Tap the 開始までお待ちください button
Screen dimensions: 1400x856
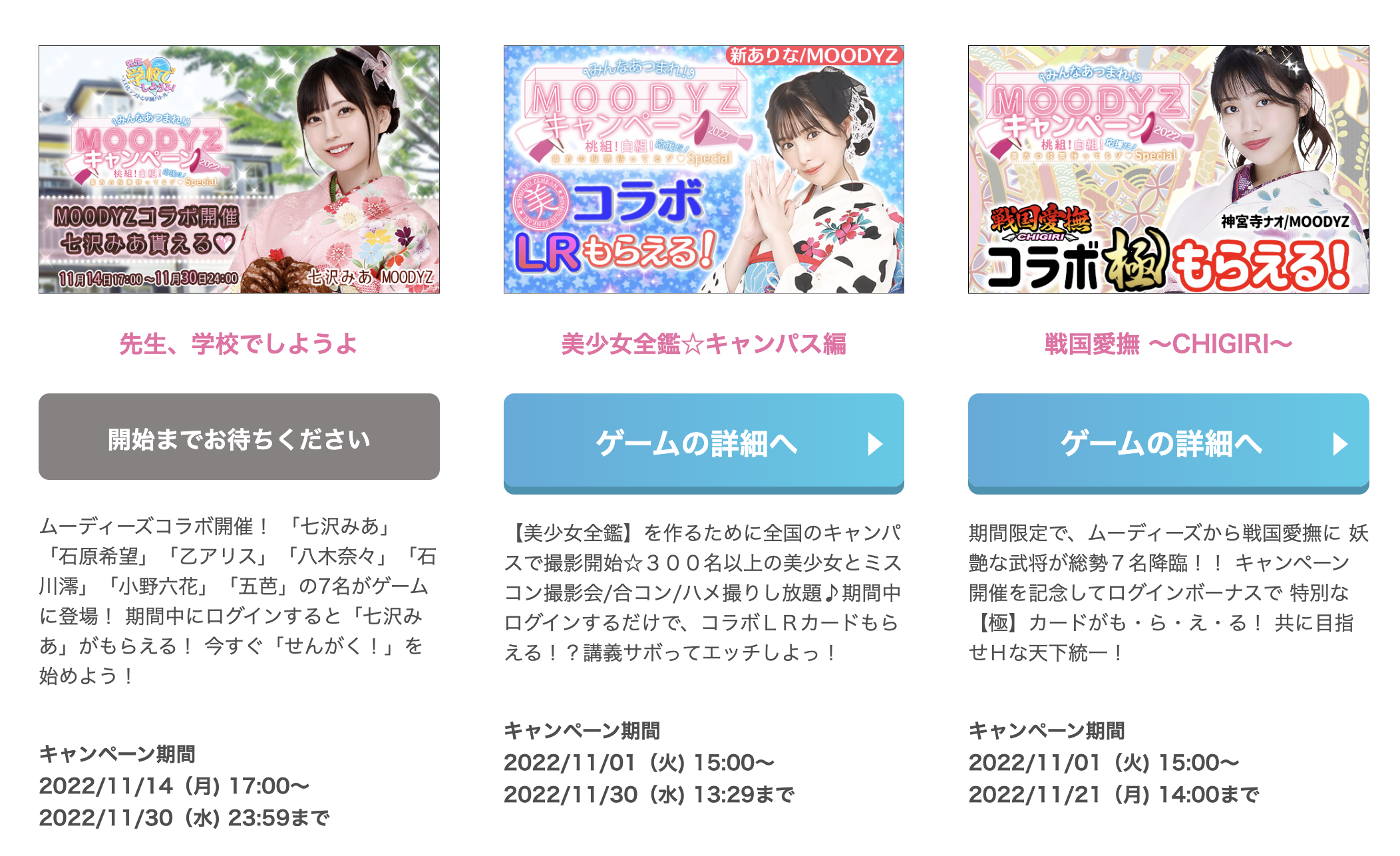tap(239, 437)
